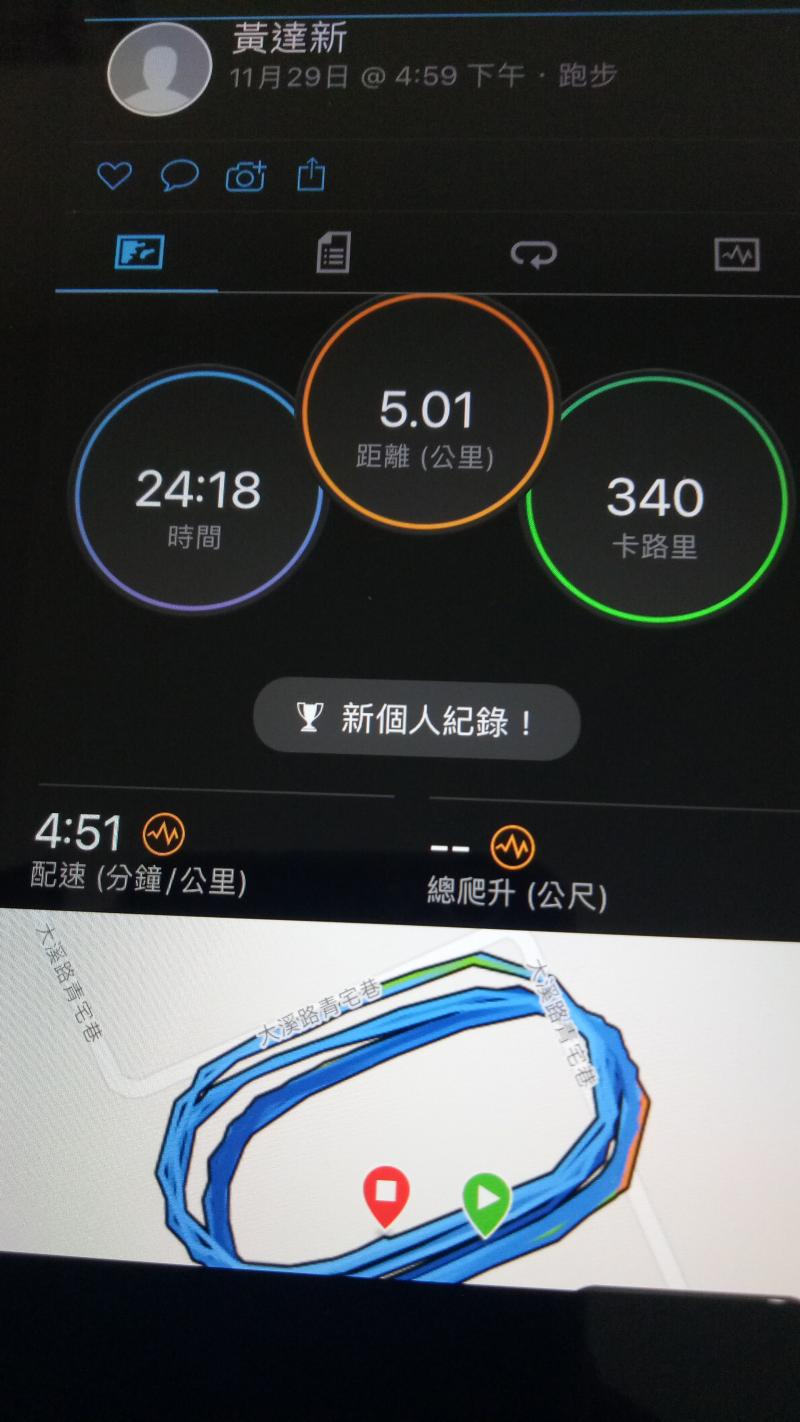Screen dimensions: 800x1422
Task: Switch to the charts tab
Action: click(x=737, y=255)
